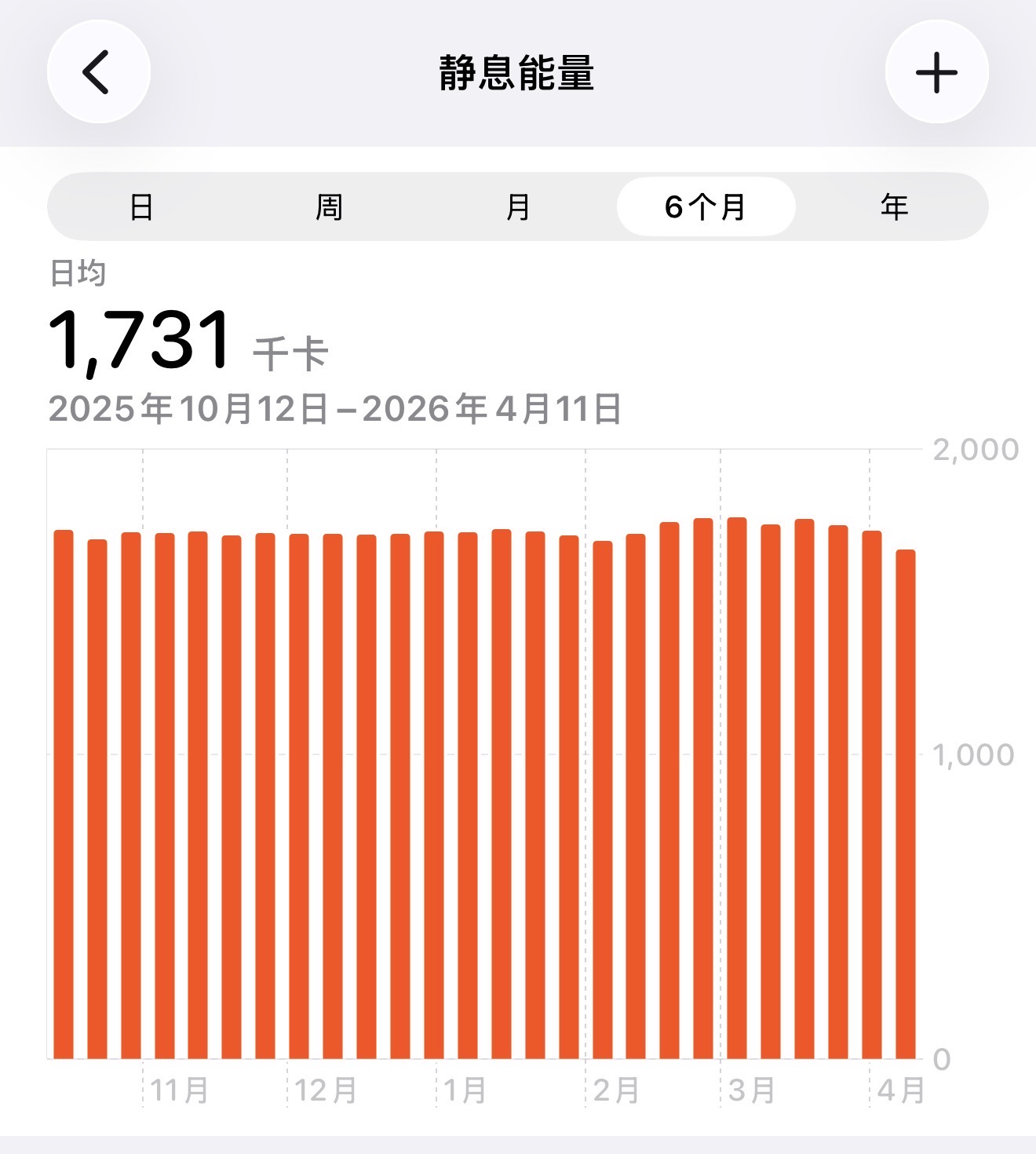The image size is (1036, 1154).
Task: Go back with the top-left arrow
Action: 98,72
